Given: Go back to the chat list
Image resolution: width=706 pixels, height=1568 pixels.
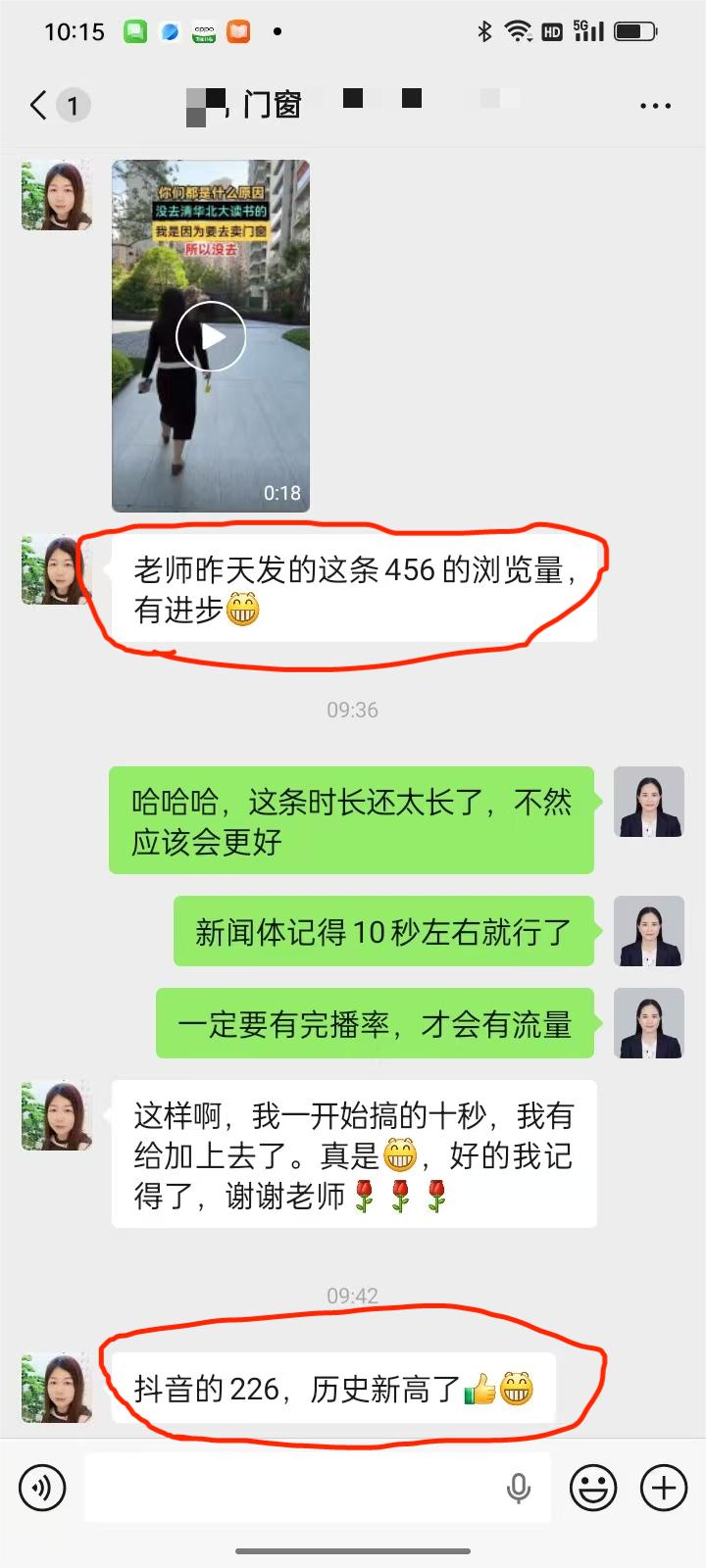Looking at the screenshot, I should (39, 105).
